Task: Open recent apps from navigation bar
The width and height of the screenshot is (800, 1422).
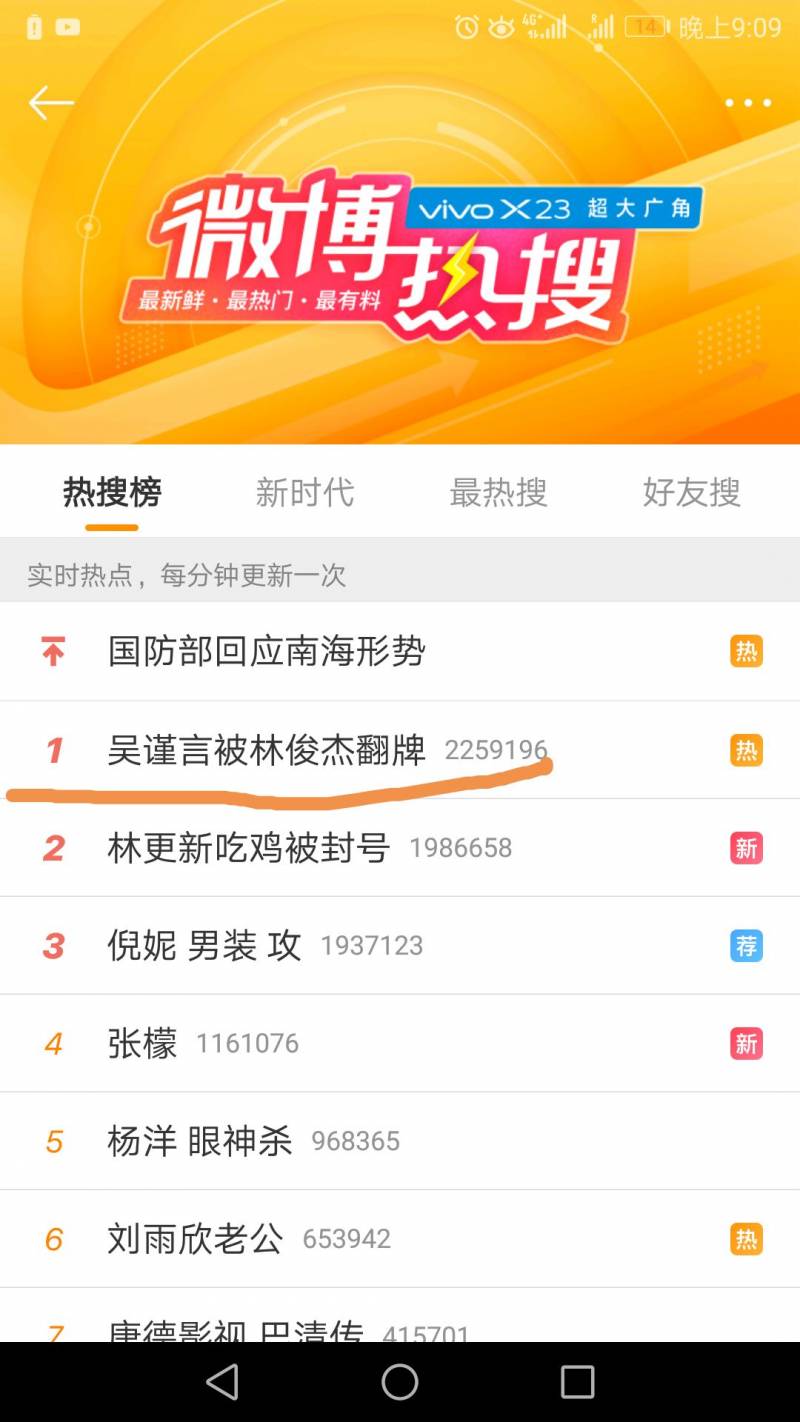Action: point(577,1382)
